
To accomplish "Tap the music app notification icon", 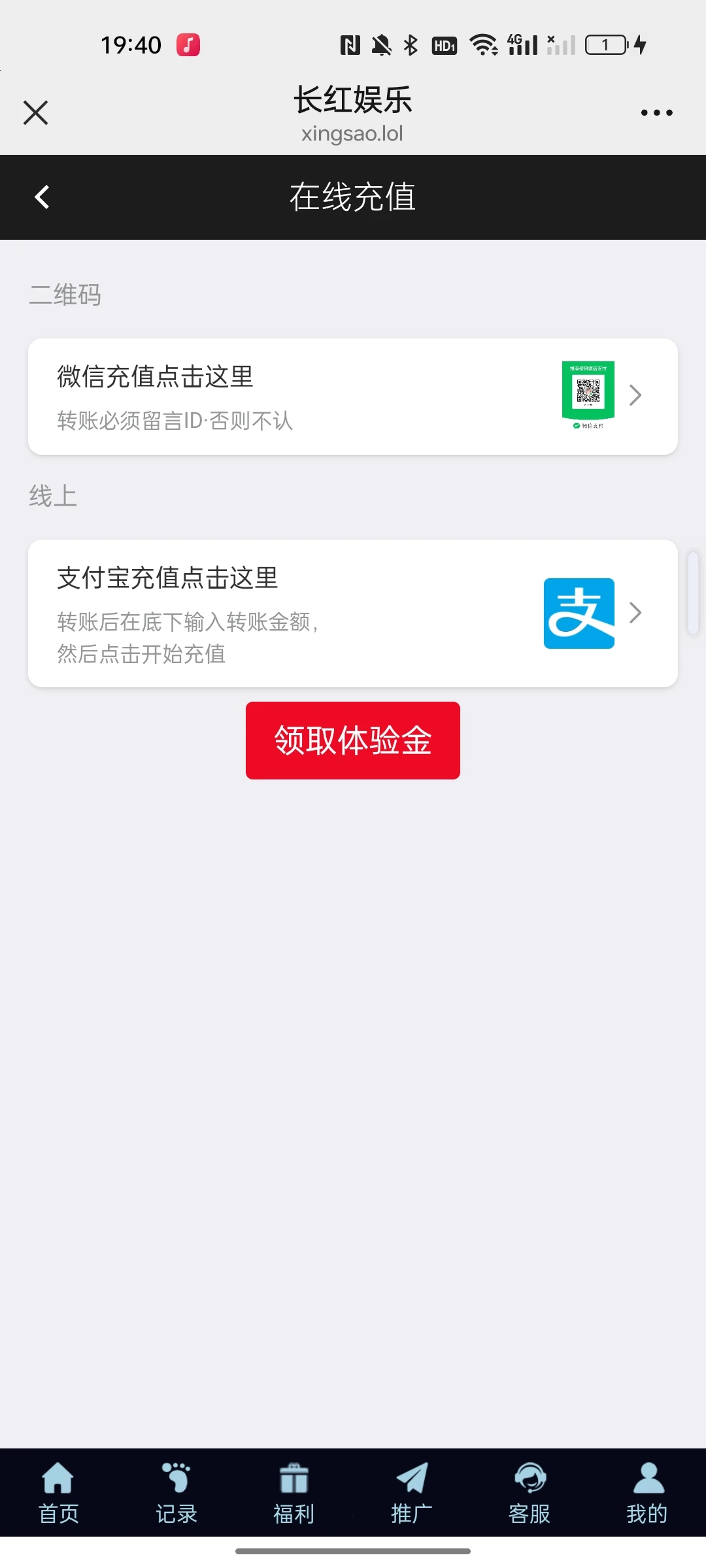I will 186,44.
